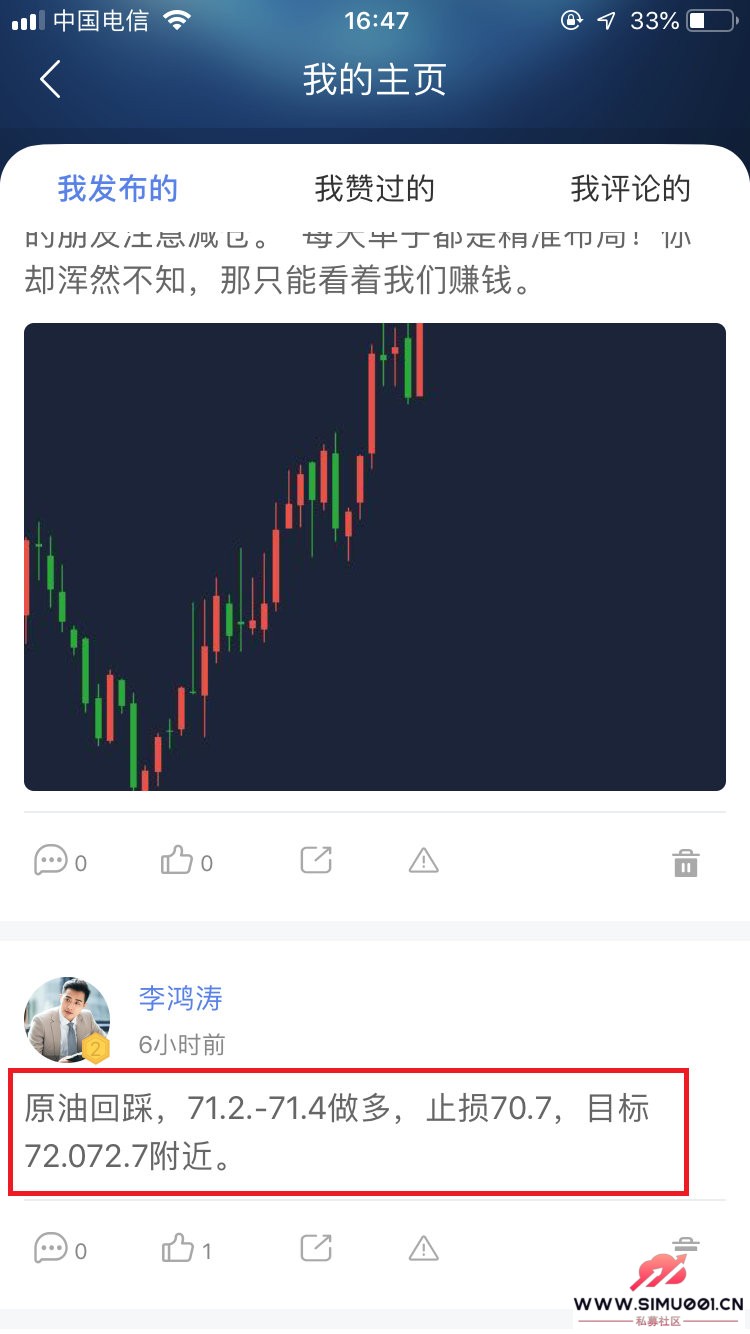
Task: Report the candlestick chart post
Action: pyautogui.click(x=424, y=861)
